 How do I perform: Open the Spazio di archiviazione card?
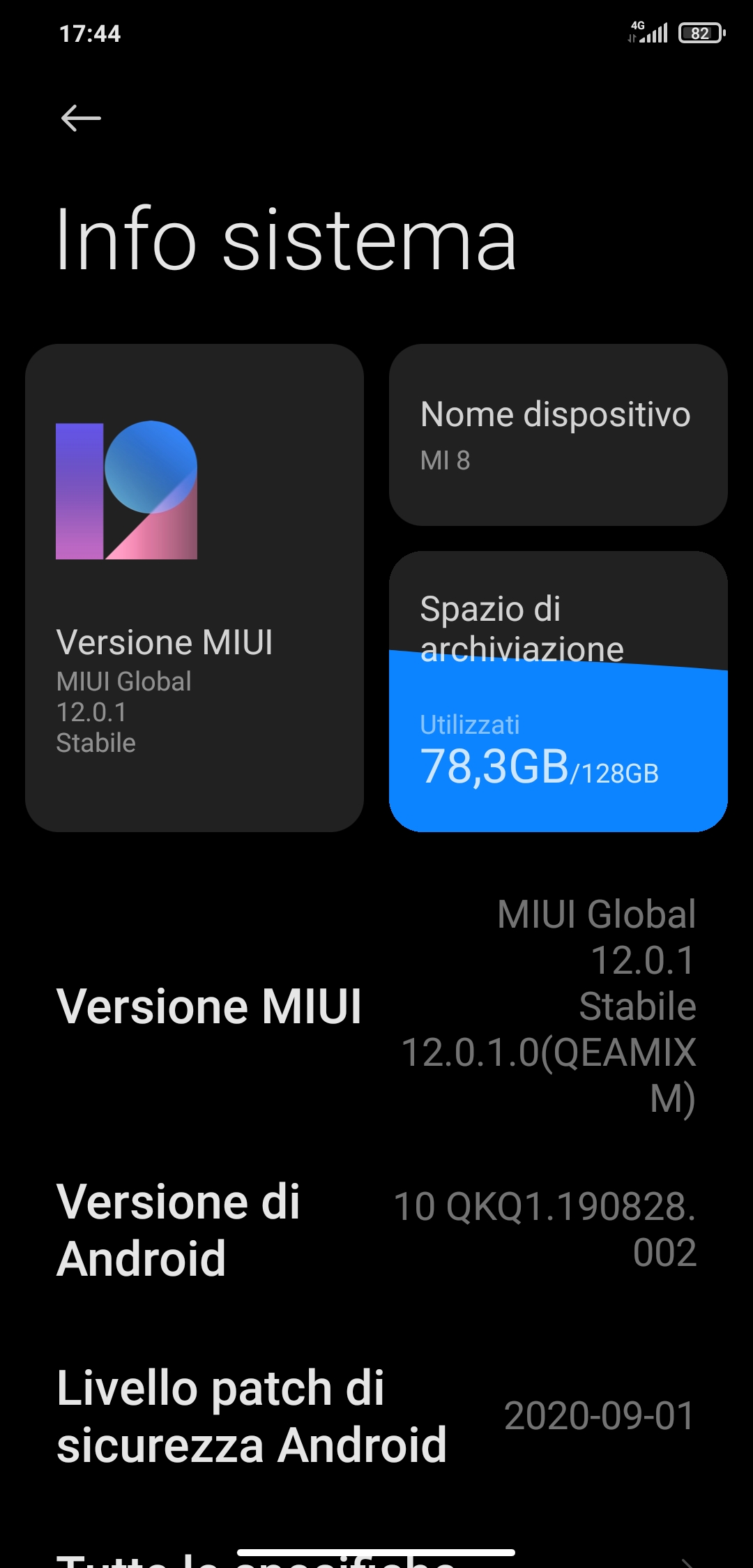click(x=558, y=691)
